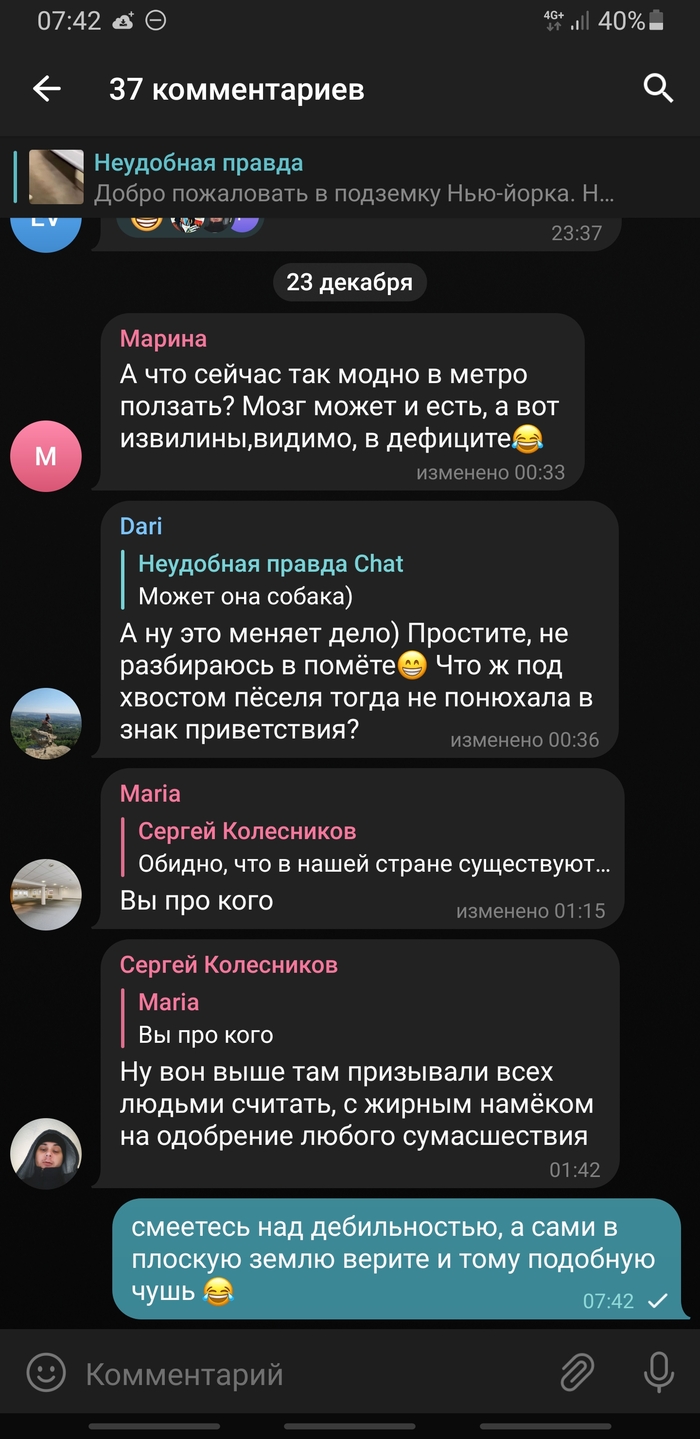This screenshot has height=1439, width=700.
Task: Open Марина's profile avatar
Action: tap(45, 456)
